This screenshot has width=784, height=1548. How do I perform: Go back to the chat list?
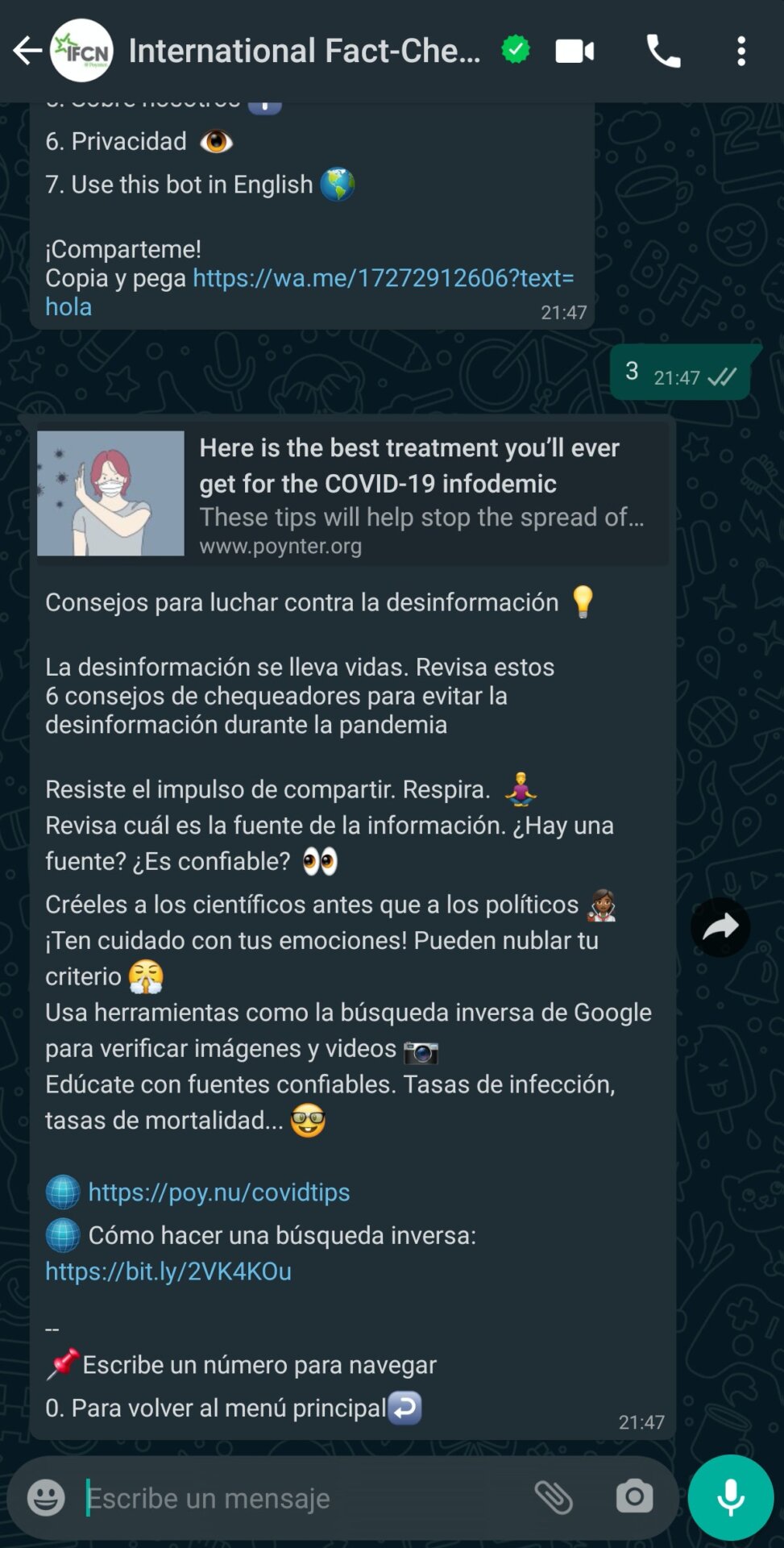[x=27, y=51]
